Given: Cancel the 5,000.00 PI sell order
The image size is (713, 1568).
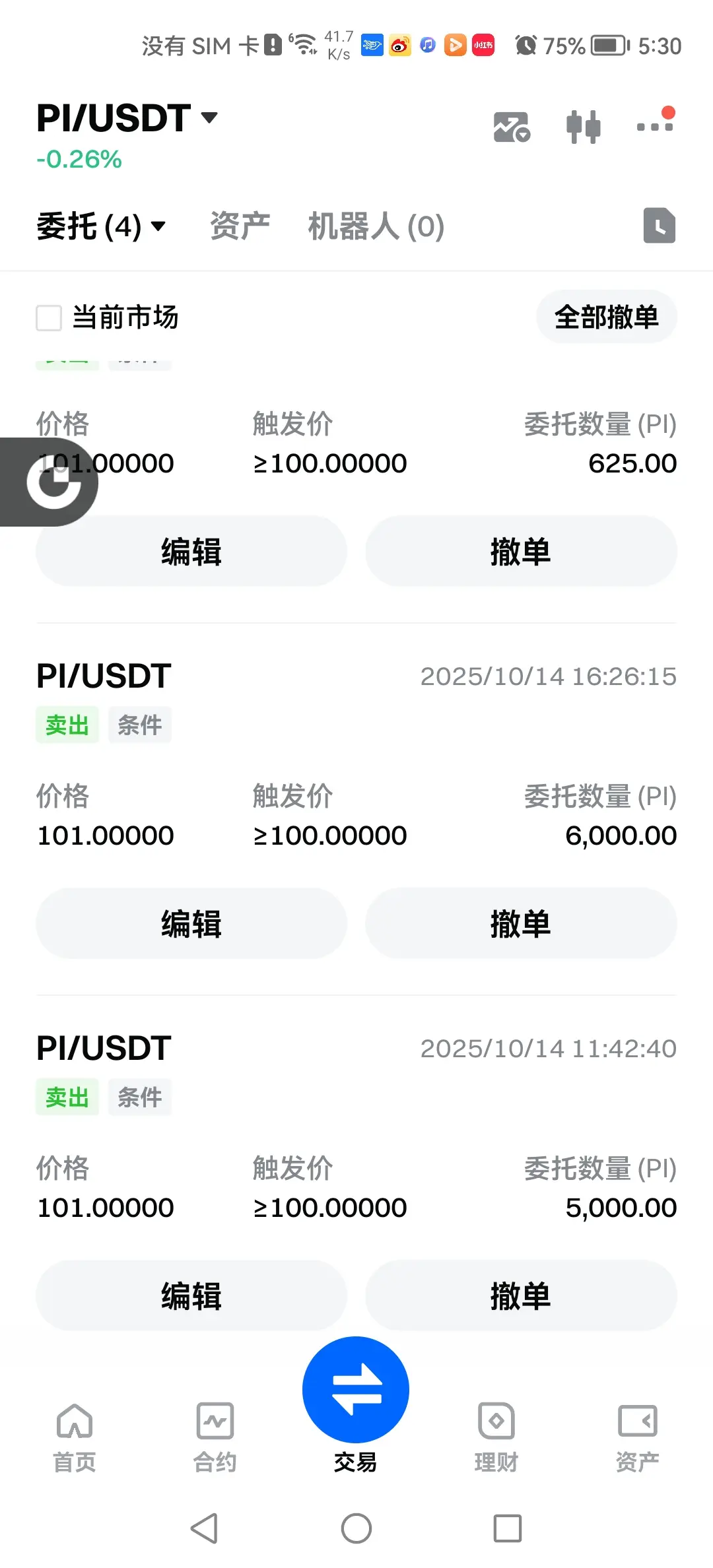Looking at the screenshot, I should click(521, 1295).
